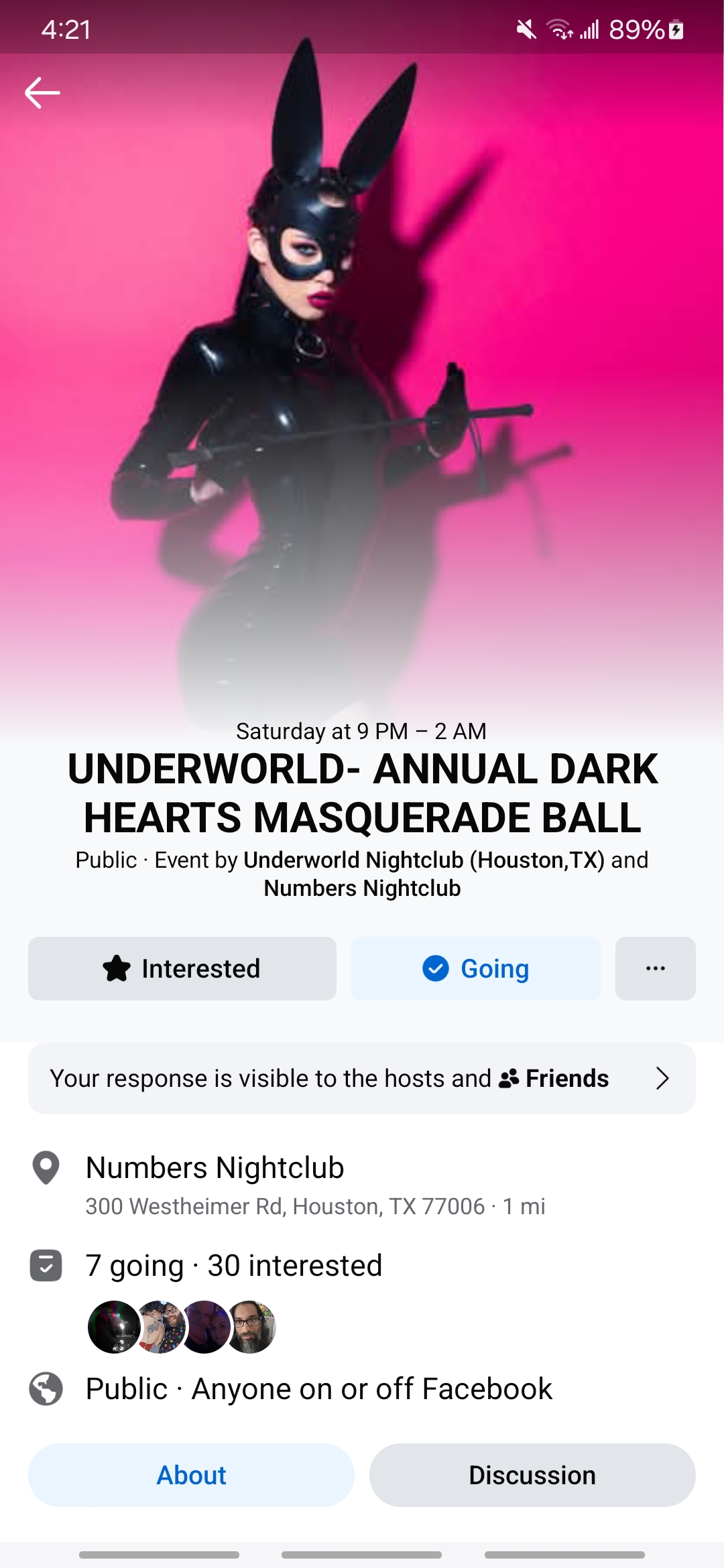
Task: View the event cover photo
Action: [362, 375]
